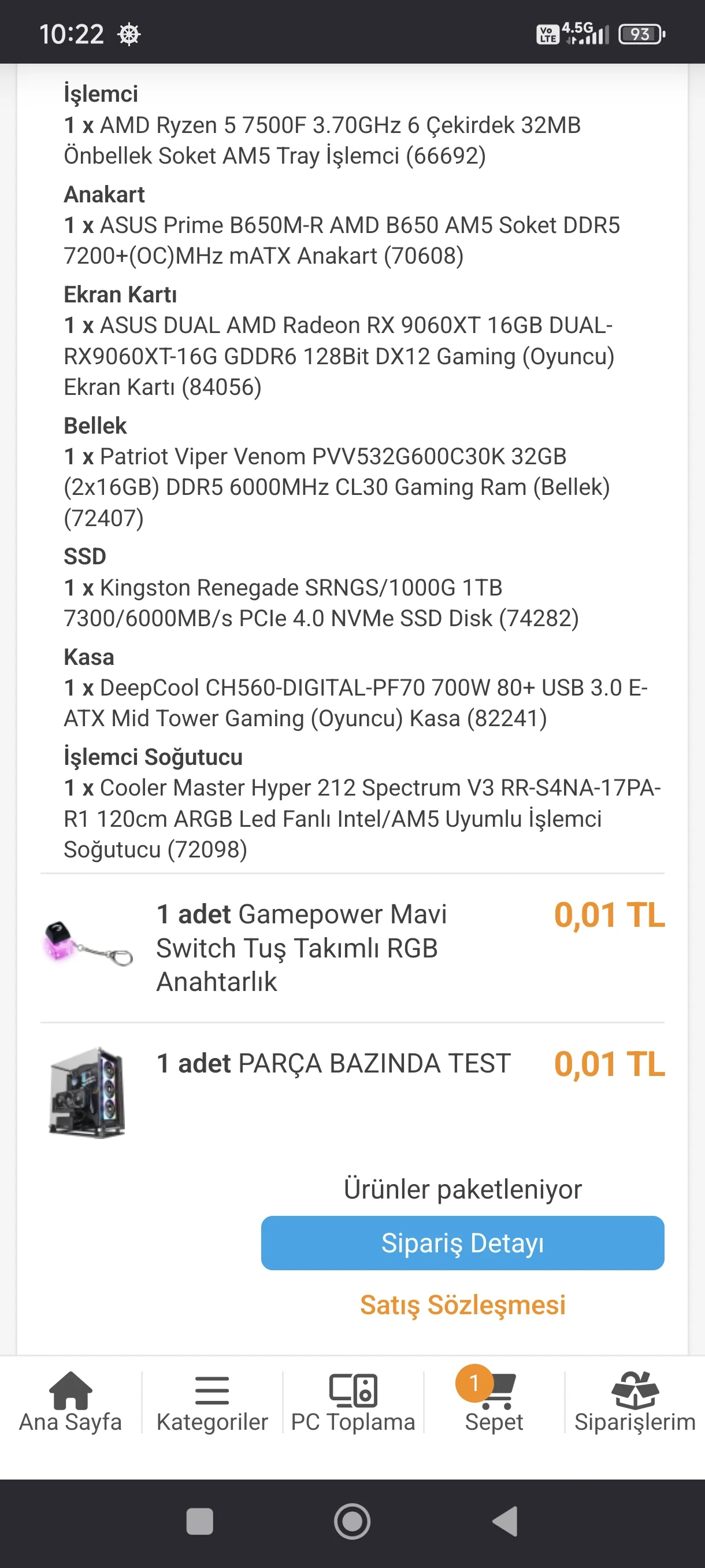The width and height of the screenshot is (705, 1568).
Task: Open the PARÇA BAZINDA TEST item
Action: [x=333, y=1063]
